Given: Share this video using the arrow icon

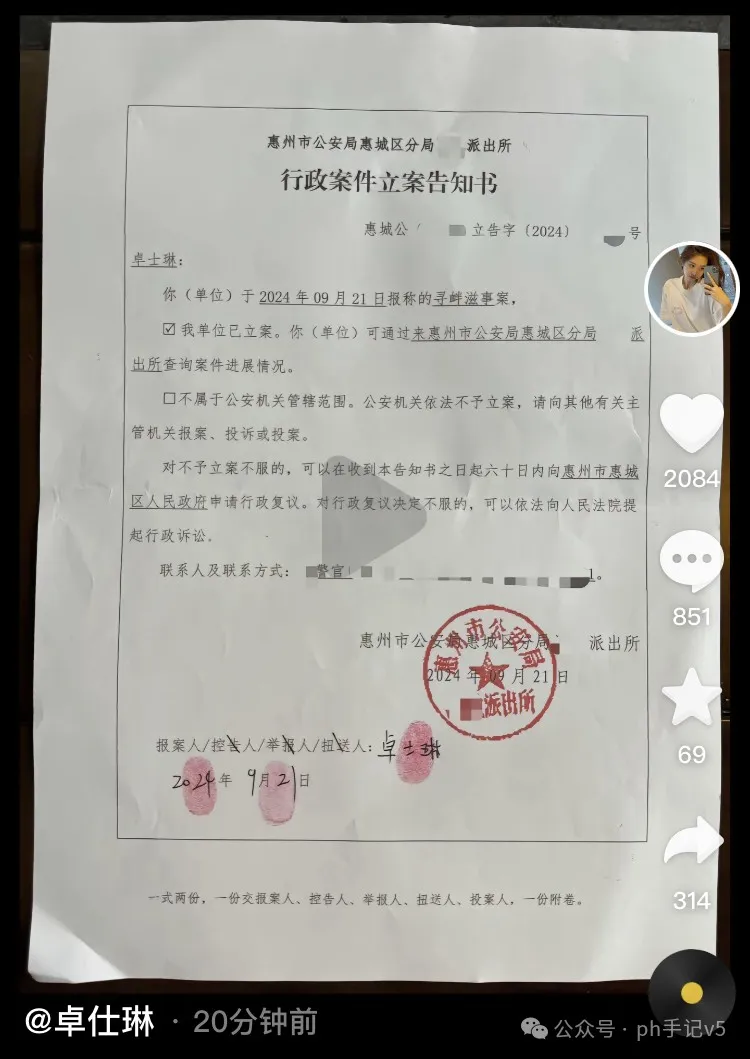Looking at the screenshot, I should pos(692,842).
